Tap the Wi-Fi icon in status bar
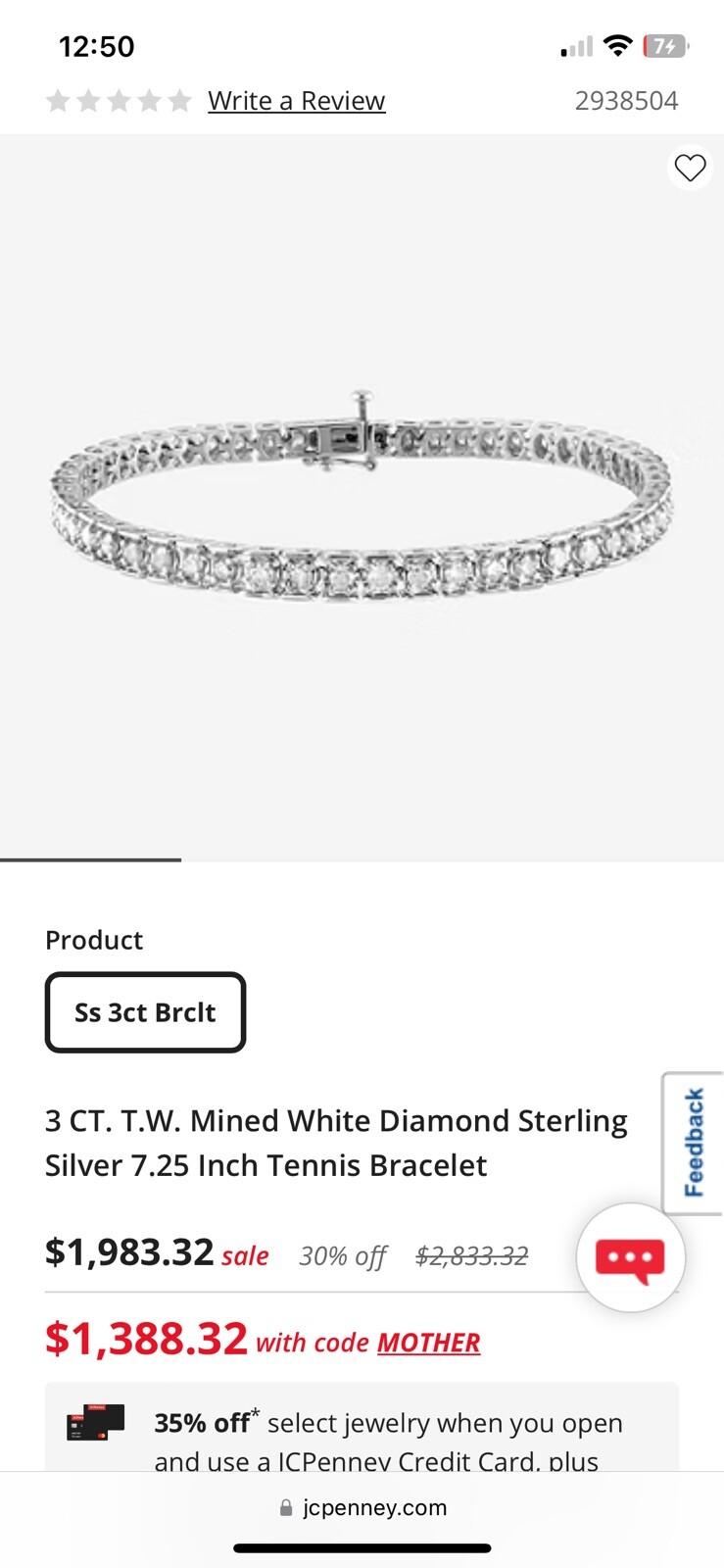The width and height of the screenshot is (724, 1568). 617,45
